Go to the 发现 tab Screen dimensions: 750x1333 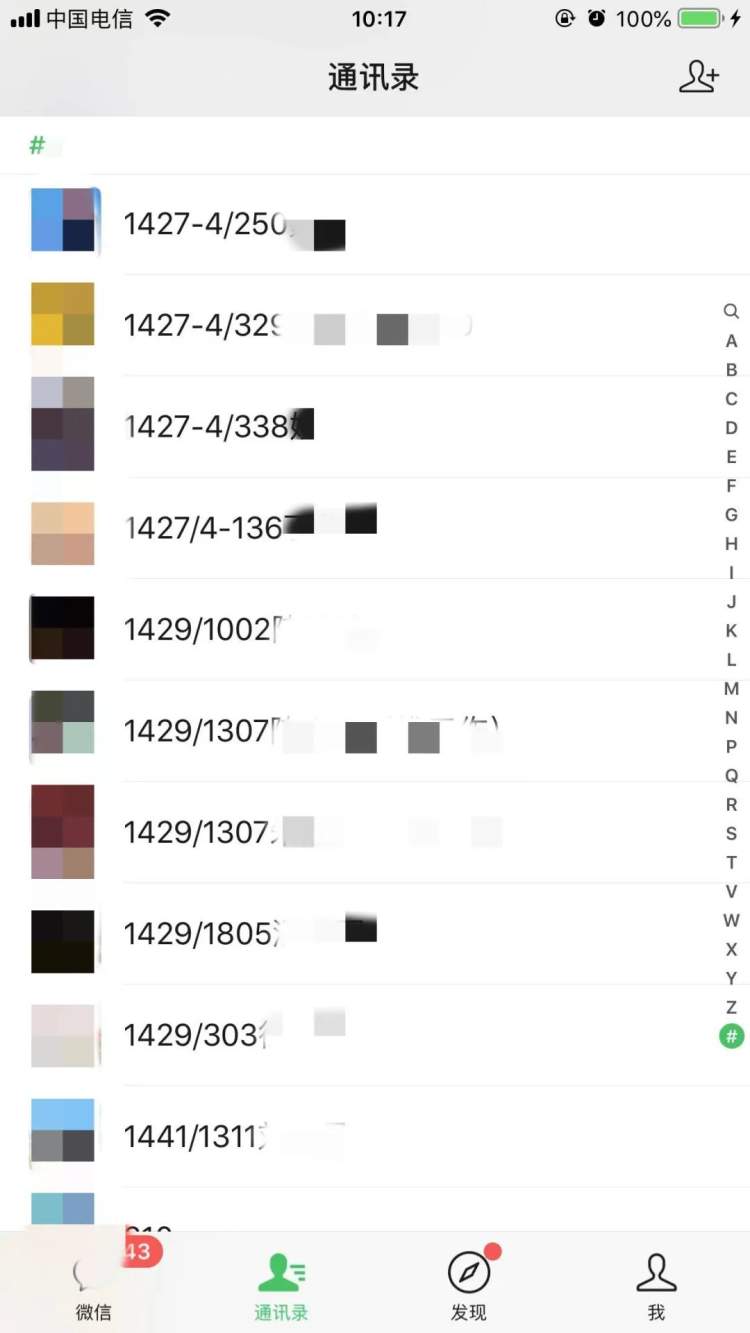pos(469,1283)
